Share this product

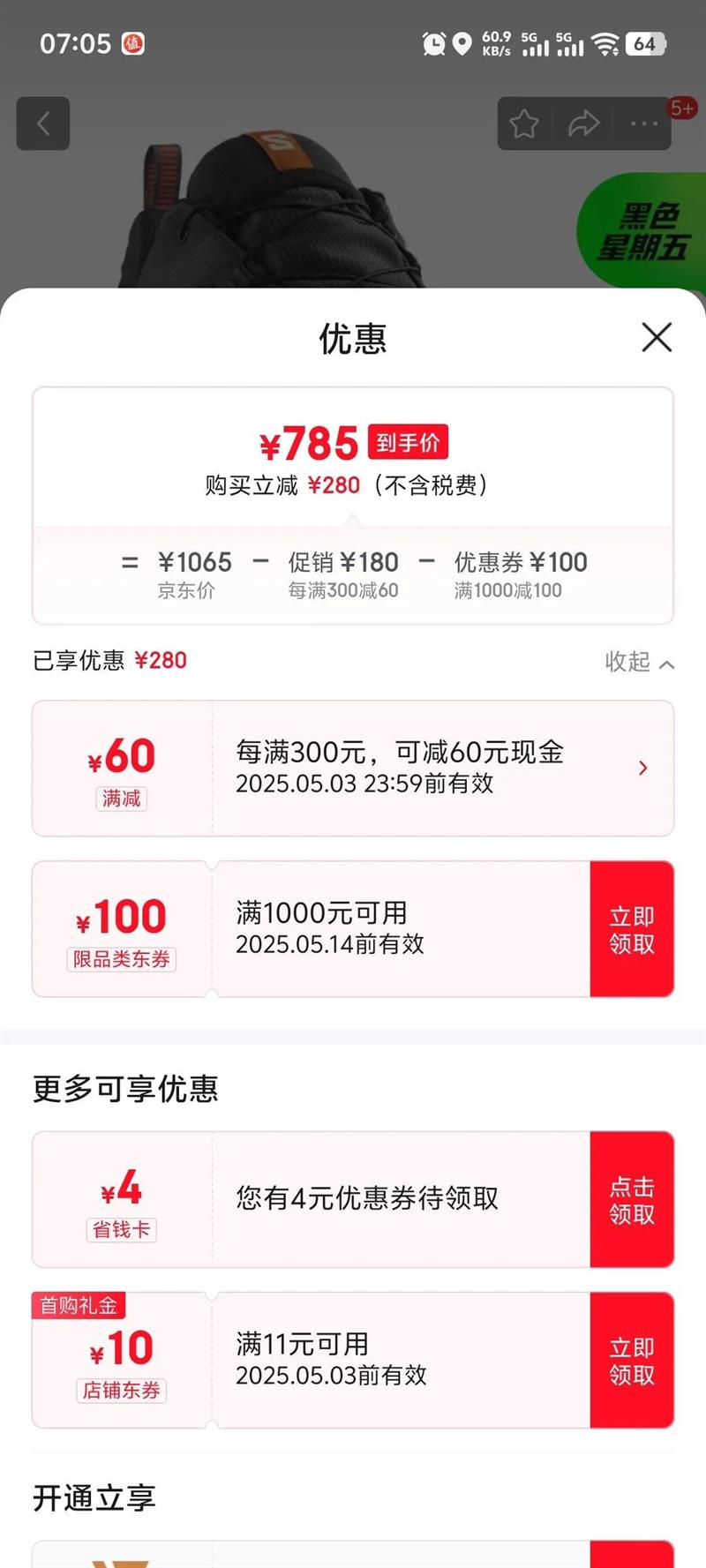[583, 124]
